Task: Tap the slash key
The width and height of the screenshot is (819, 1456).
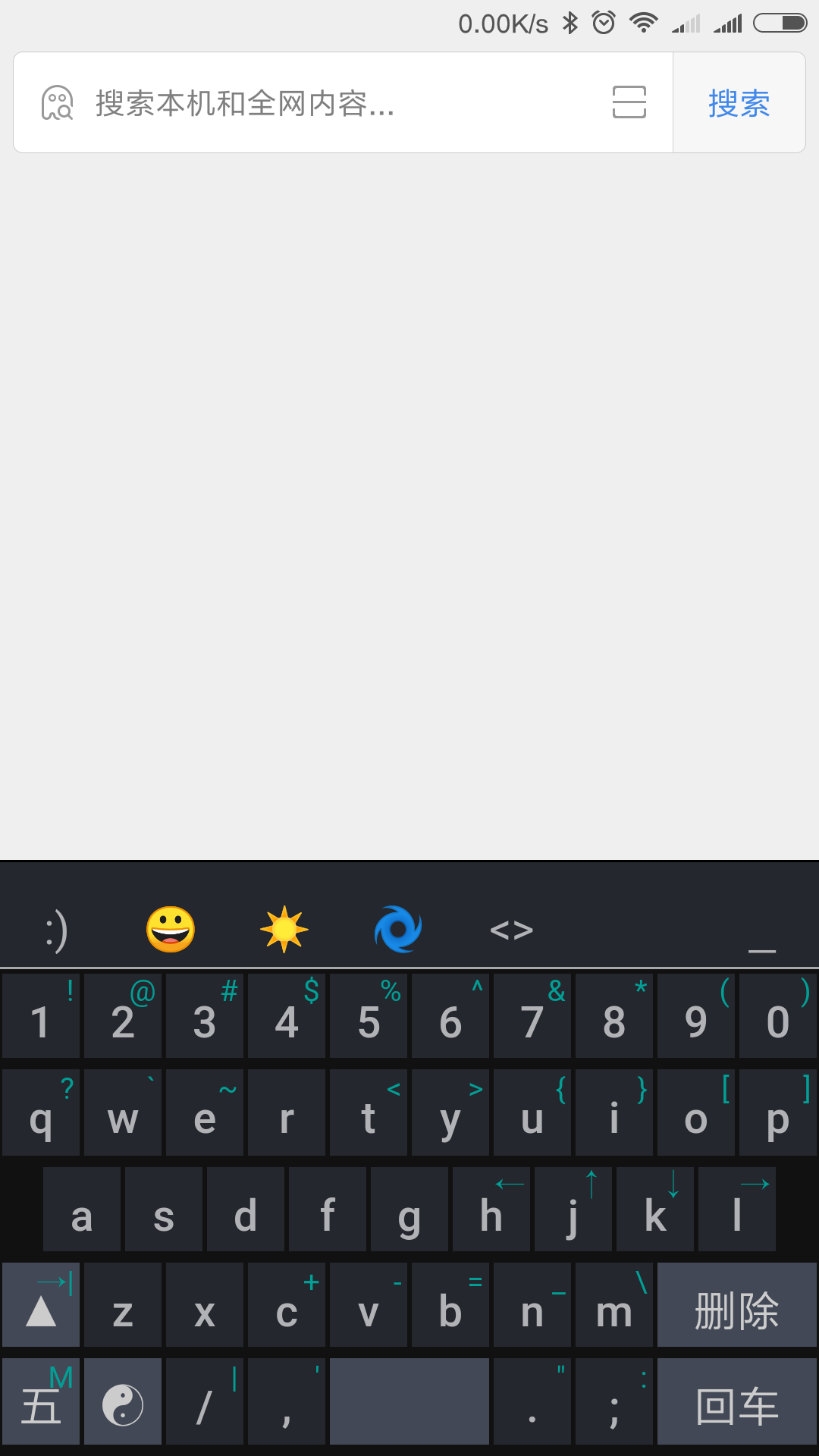Action: [x=205, y=1401]
